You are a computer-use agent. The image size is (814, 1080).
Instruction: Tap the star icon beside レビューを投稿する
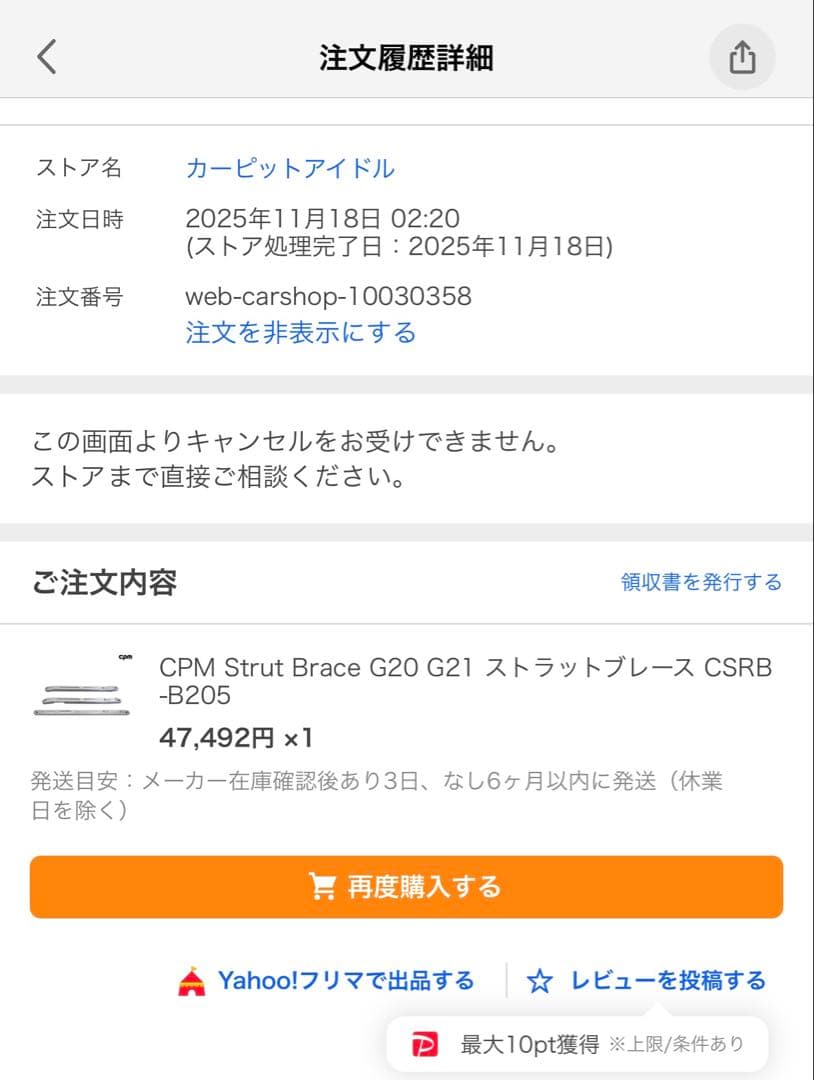tap(538, 981)
